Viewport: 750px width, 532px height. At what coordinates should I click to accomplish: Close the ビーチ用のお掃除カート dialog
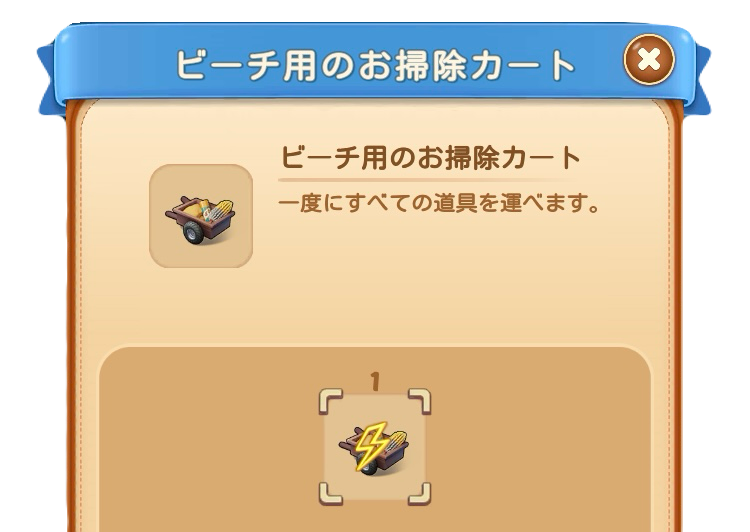pos(649,60)
